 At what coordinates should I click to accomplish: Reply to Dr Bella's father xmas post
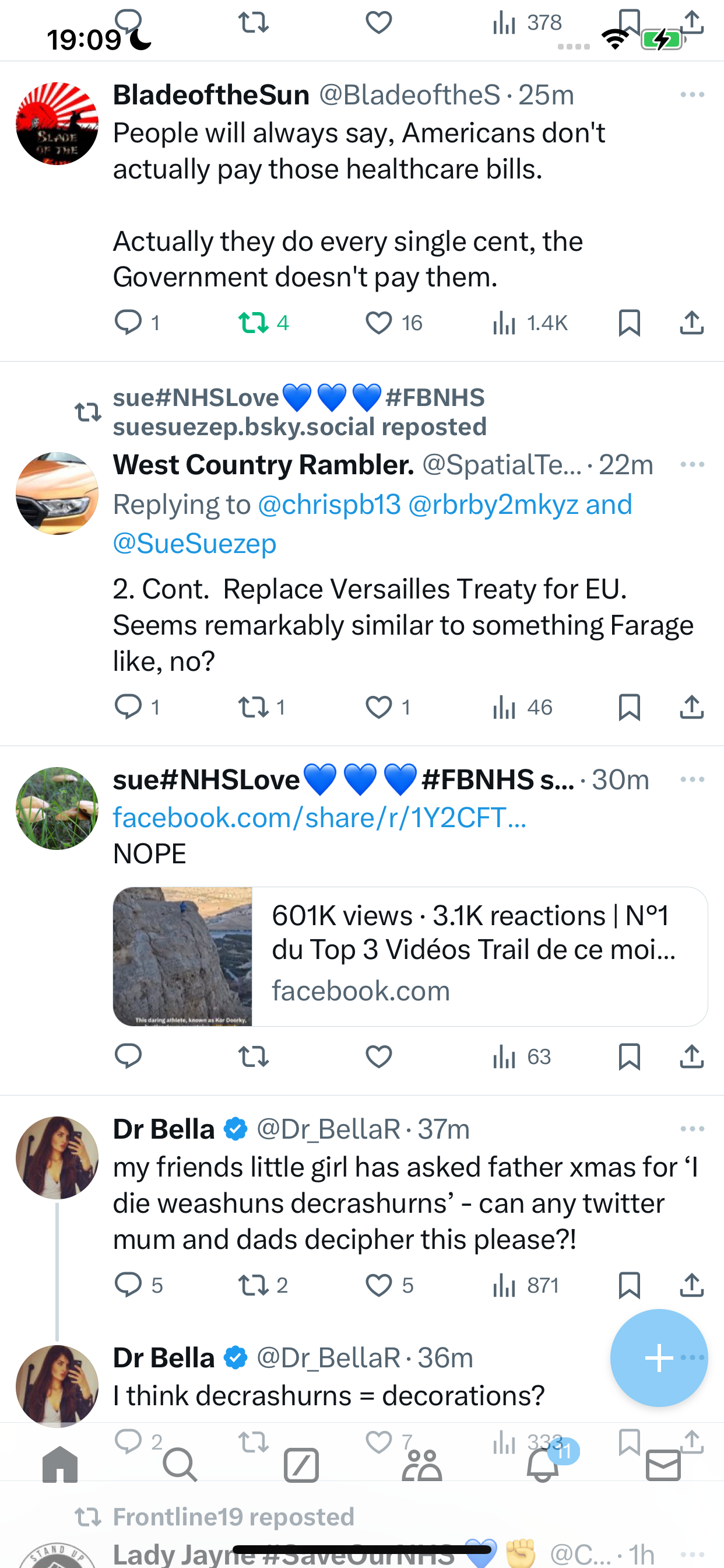point(128,1284)
